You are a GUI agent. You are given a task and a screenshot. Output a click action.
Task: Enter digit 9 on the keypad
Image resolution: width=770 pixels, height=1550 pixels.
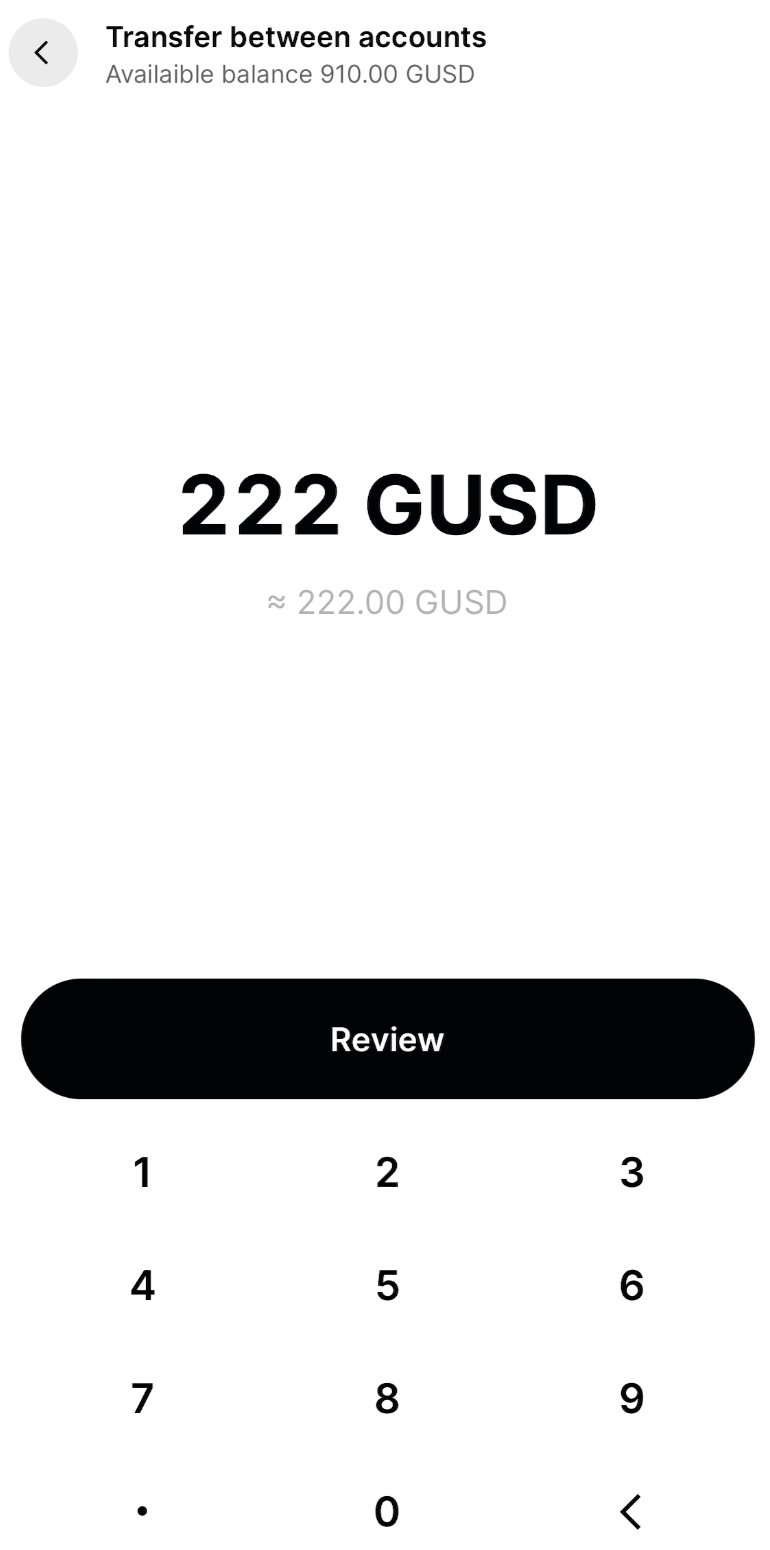point(631,1398)
